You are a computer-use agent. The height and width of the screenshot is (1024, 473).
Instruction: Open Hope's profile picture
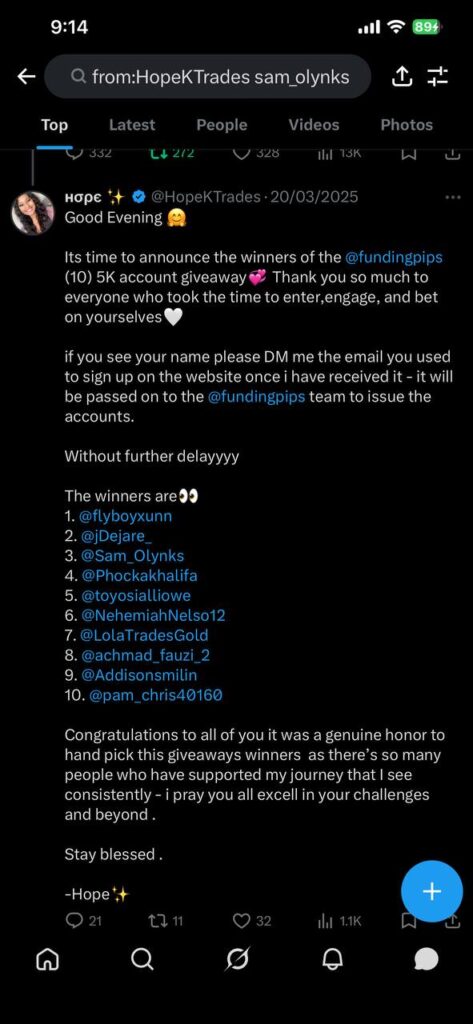[x=33, y=213]
